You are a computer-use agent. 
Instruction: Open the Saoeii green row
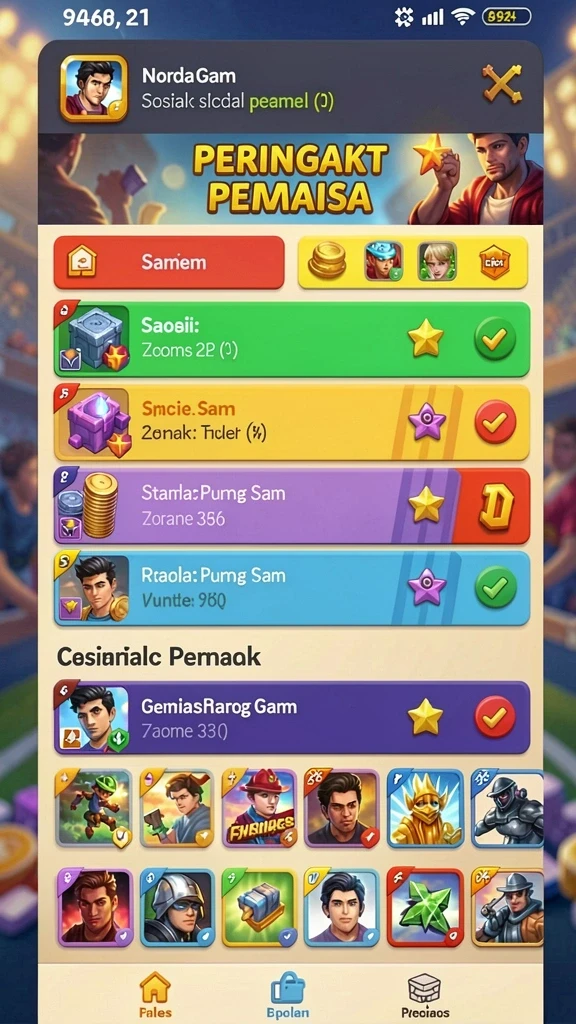tap(291, 340)
